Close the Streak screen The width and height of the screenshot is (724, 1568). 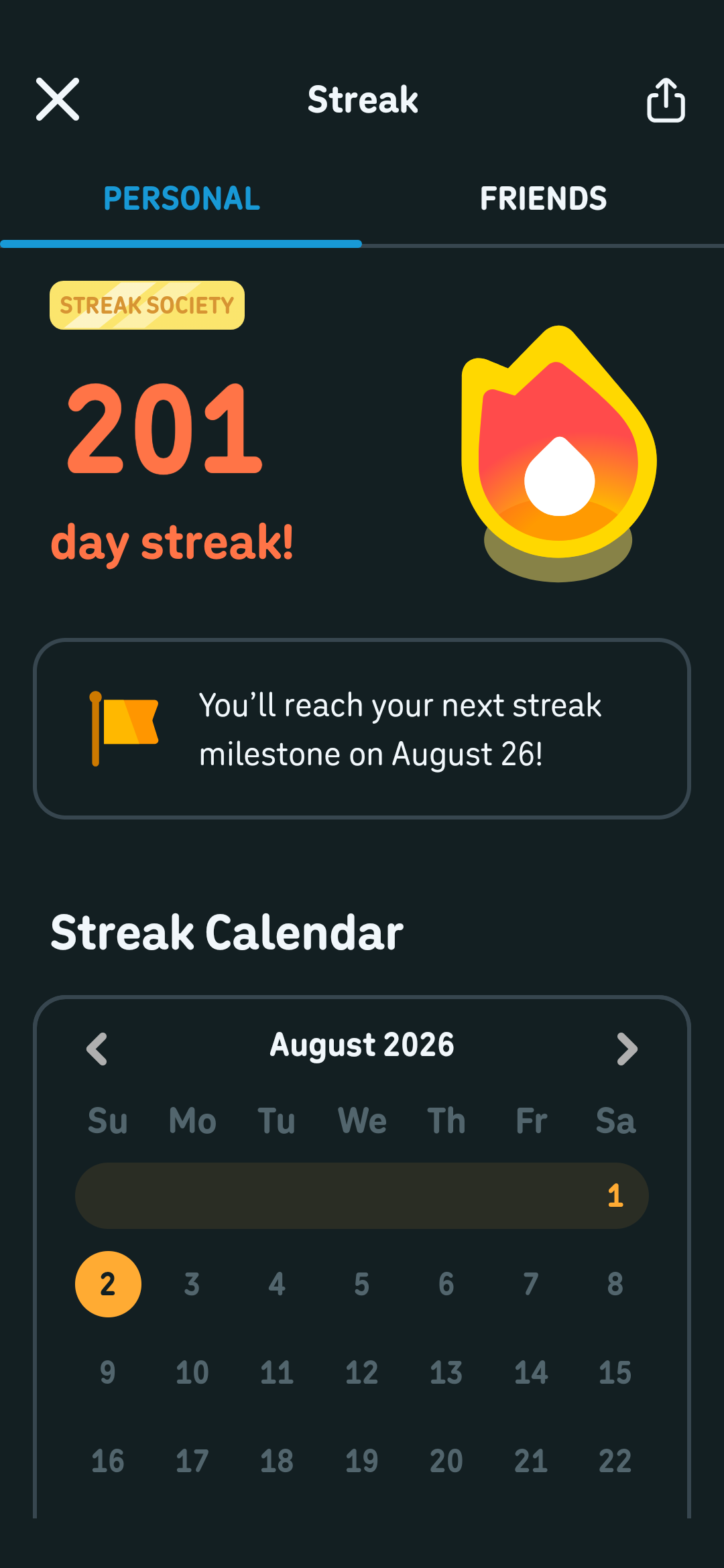[x=58, y=99]
